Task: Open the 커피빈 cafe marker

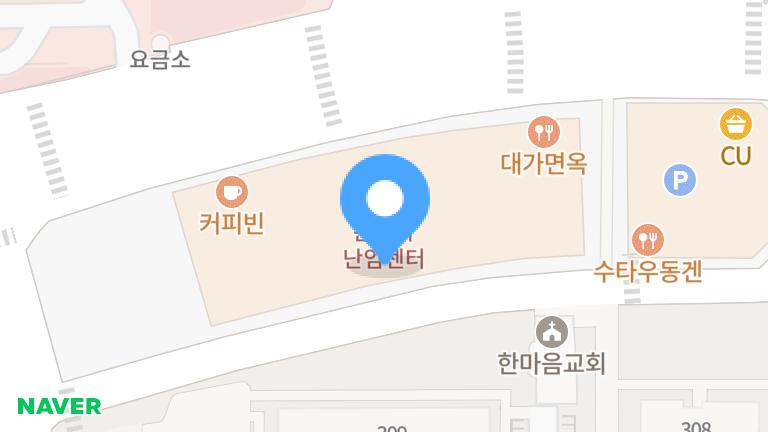Action: point(232,192)
